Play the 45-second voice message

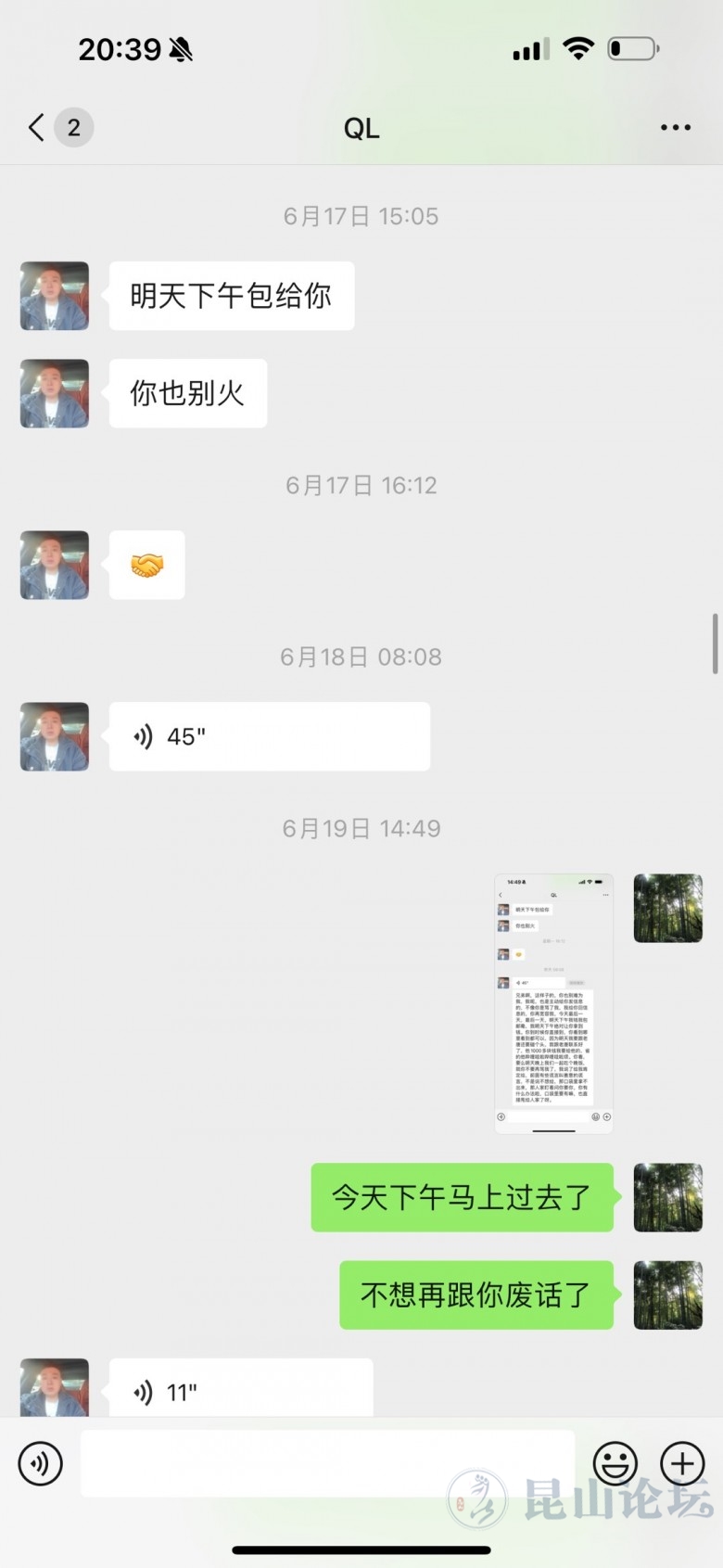269,736
